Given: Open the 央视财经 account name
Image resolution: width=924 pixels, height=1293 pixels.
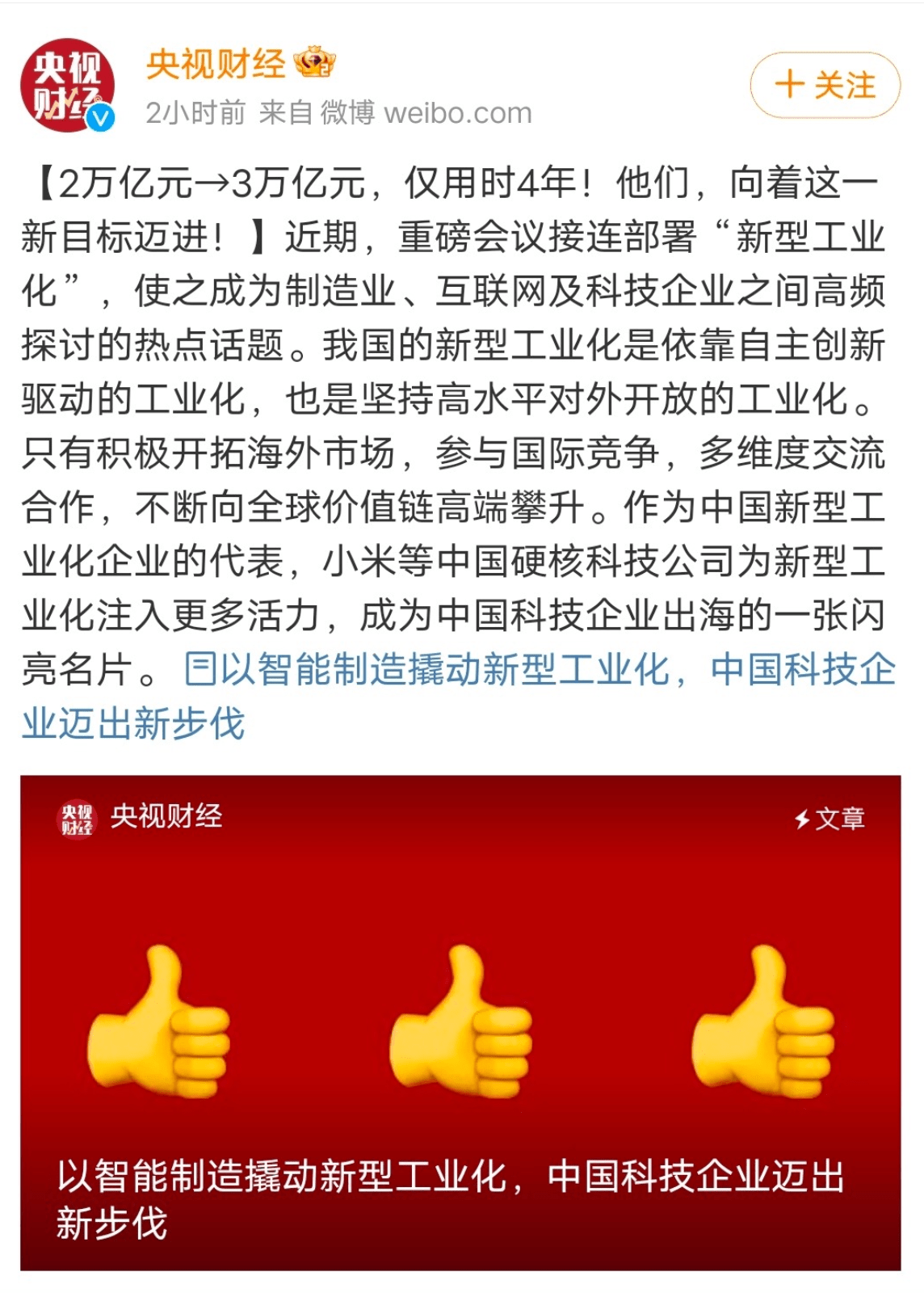Looking at the screenshot, I should pyautogui.click(x=216, y=64).
